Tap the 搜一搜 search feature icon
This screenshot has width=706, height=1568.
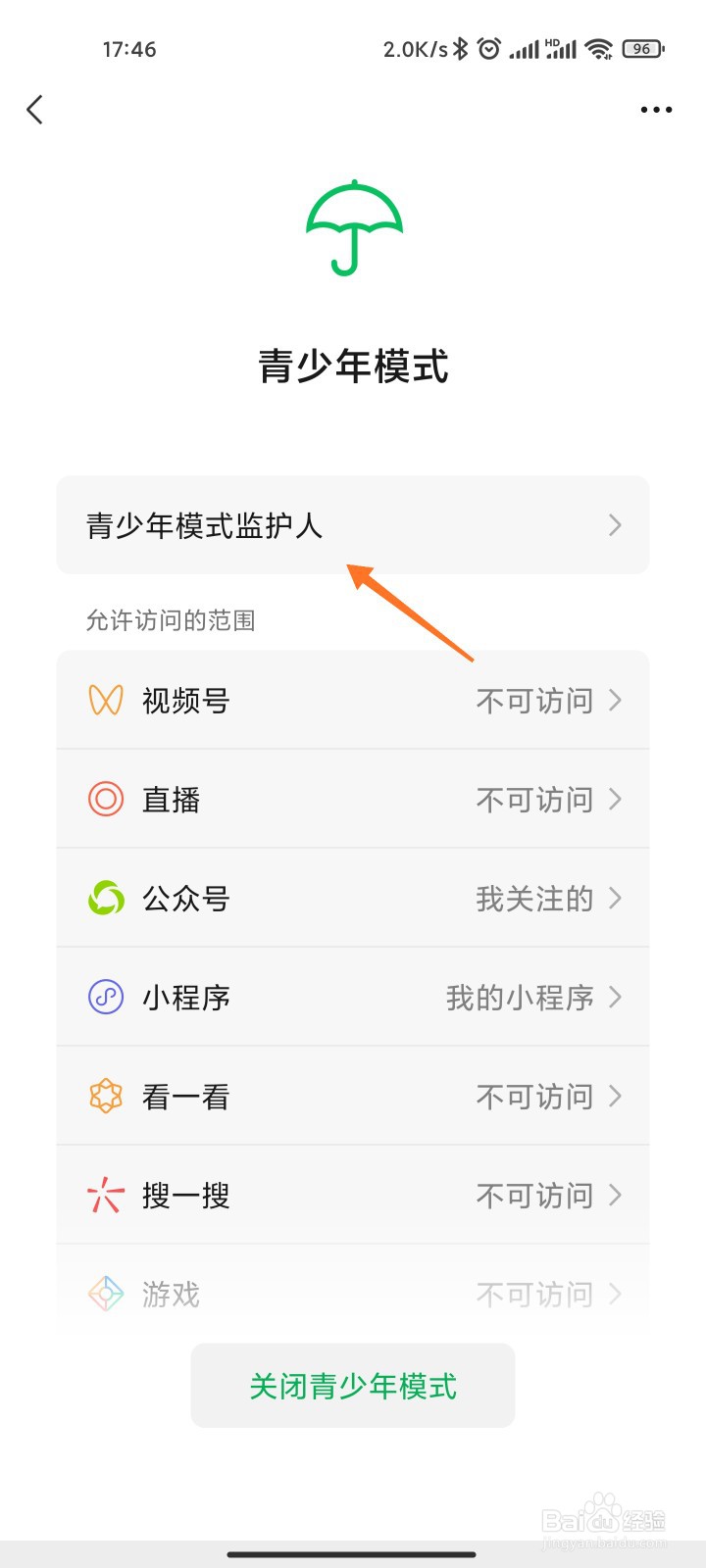(x=105, y=1195)
